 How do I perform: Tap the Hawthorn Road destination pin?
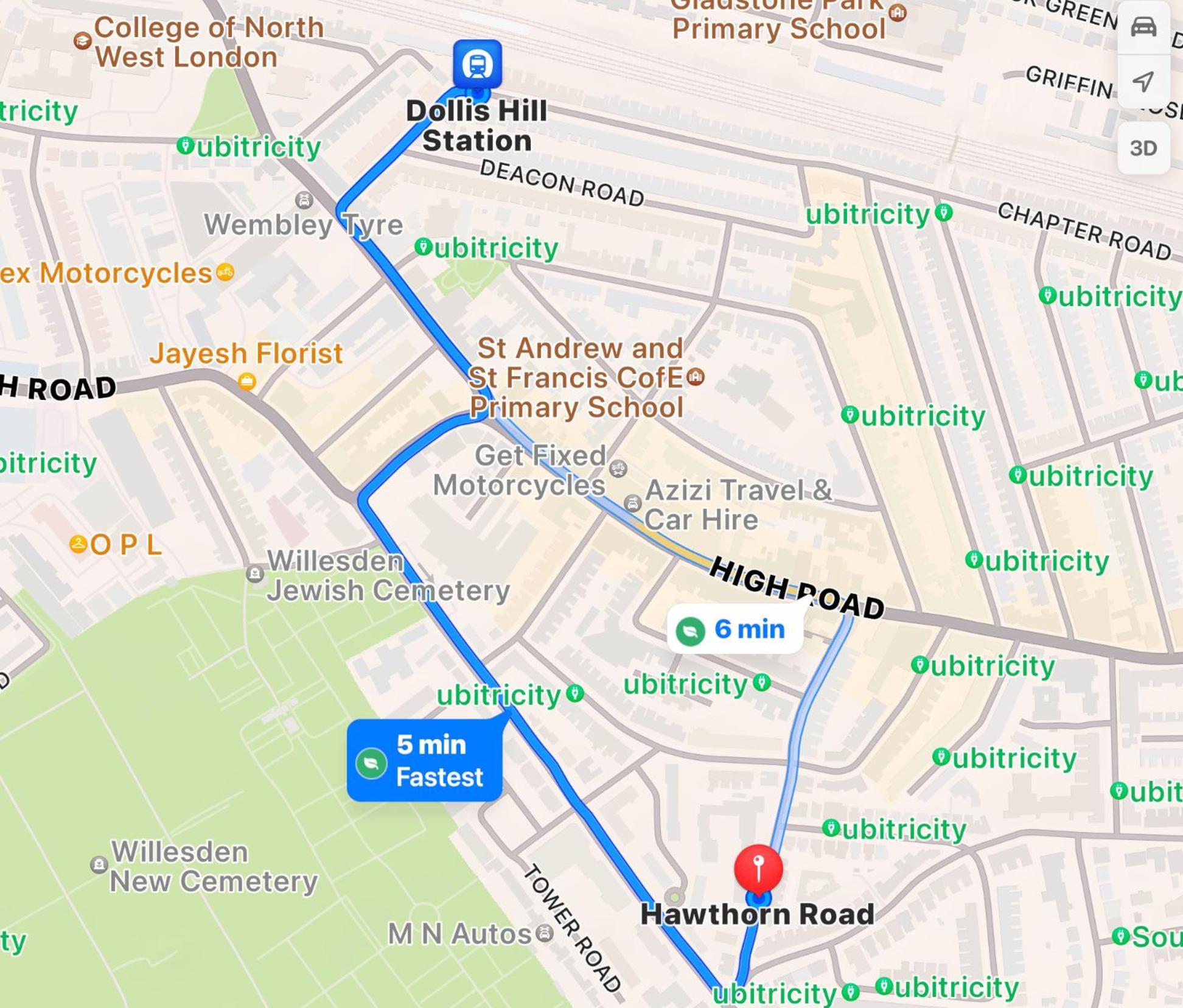tap(758, 868)
